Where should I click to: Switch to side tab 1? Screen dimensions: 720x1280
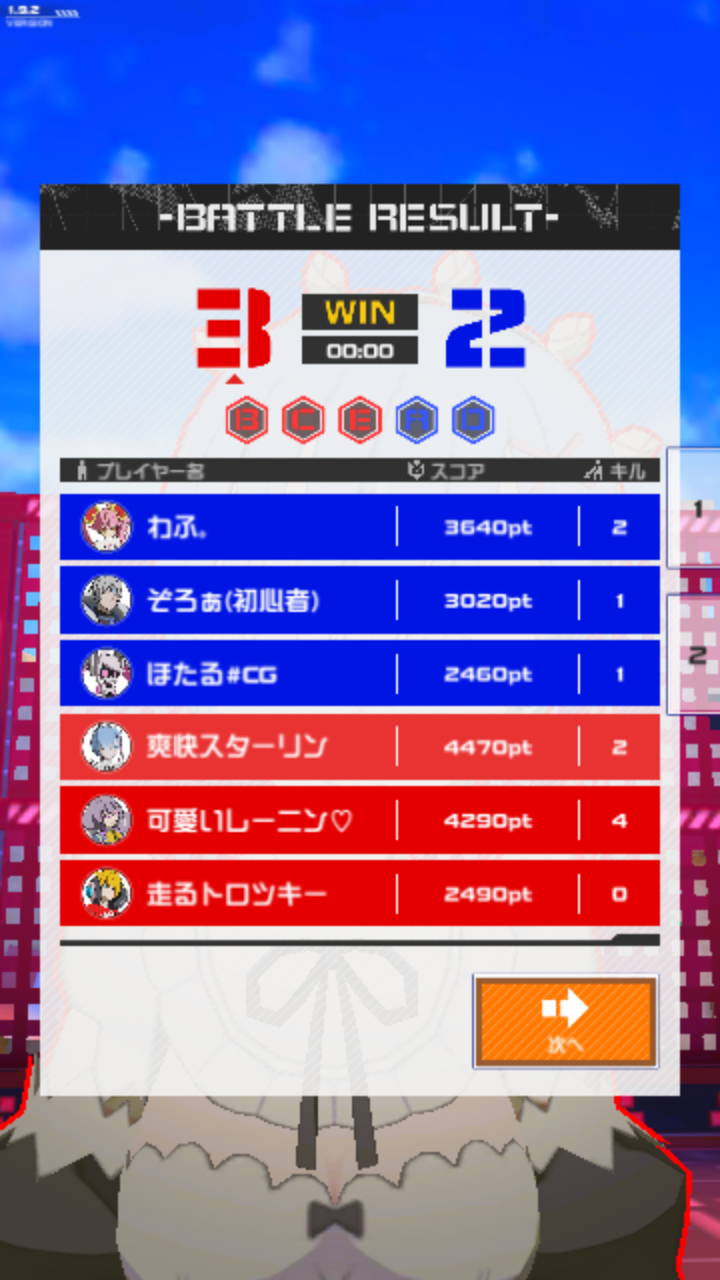(x=696, y=508)
